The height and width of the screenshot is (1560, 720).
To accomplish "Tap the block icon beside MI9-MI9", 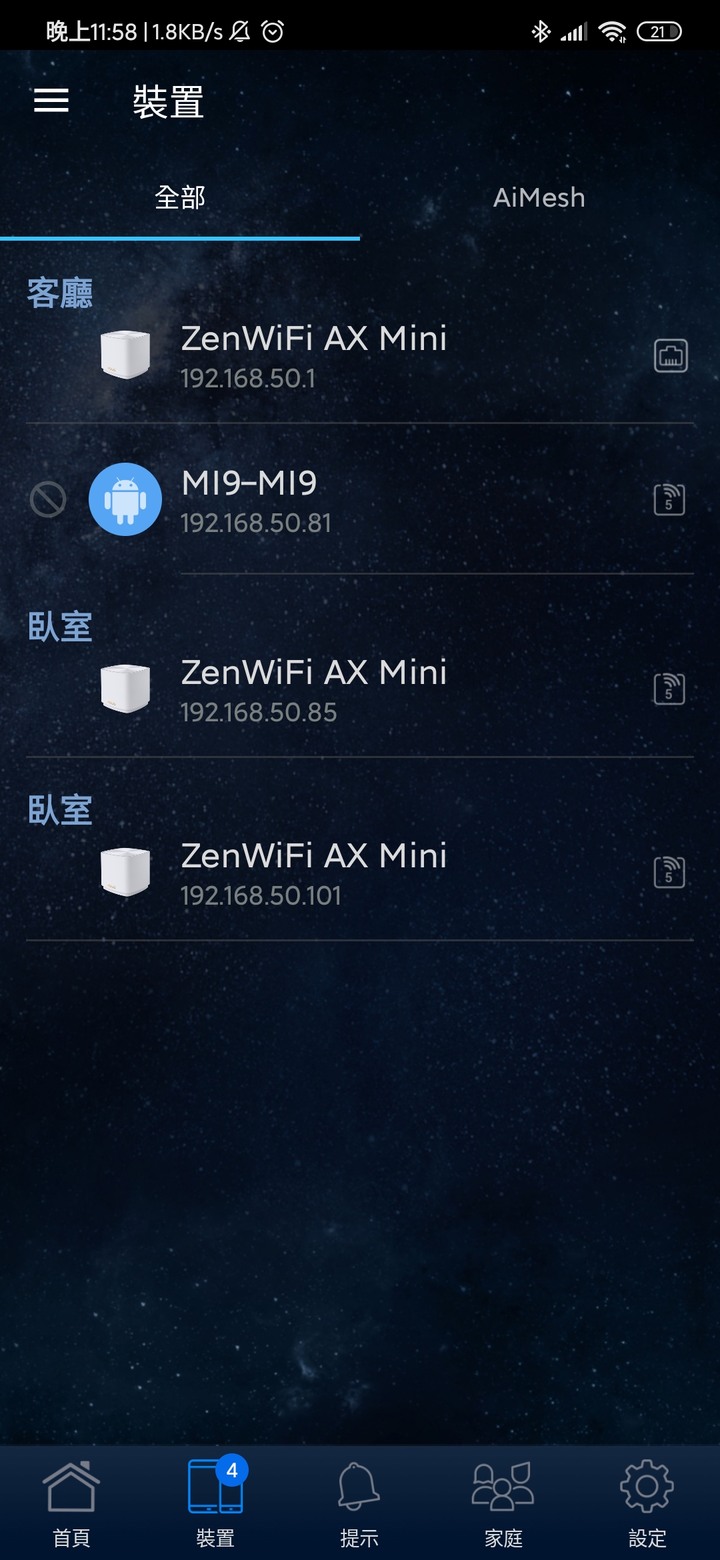I will tap(47, 499).
